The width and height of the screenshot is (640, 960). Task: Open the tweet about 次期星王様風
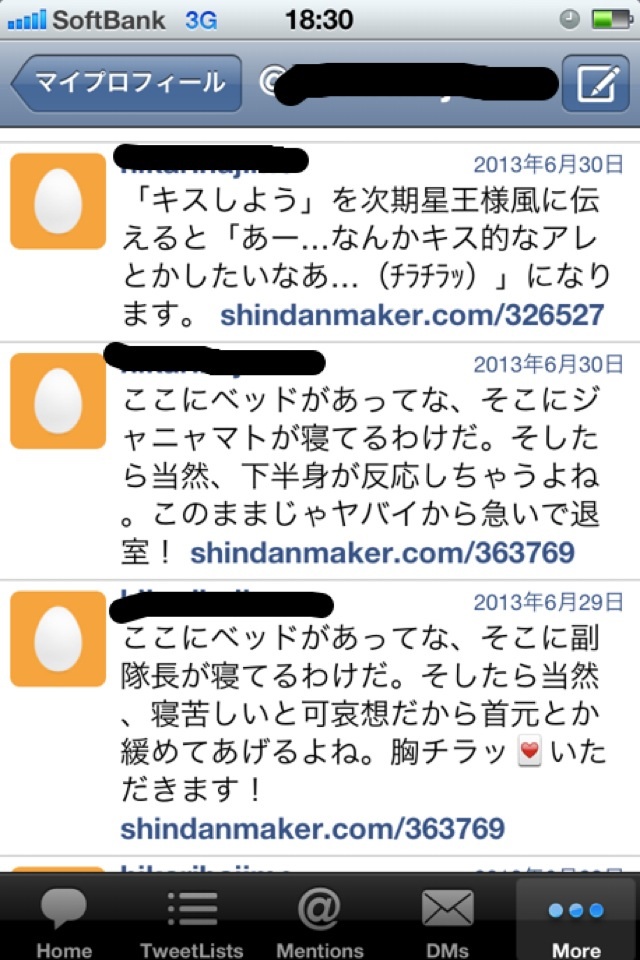320,242
